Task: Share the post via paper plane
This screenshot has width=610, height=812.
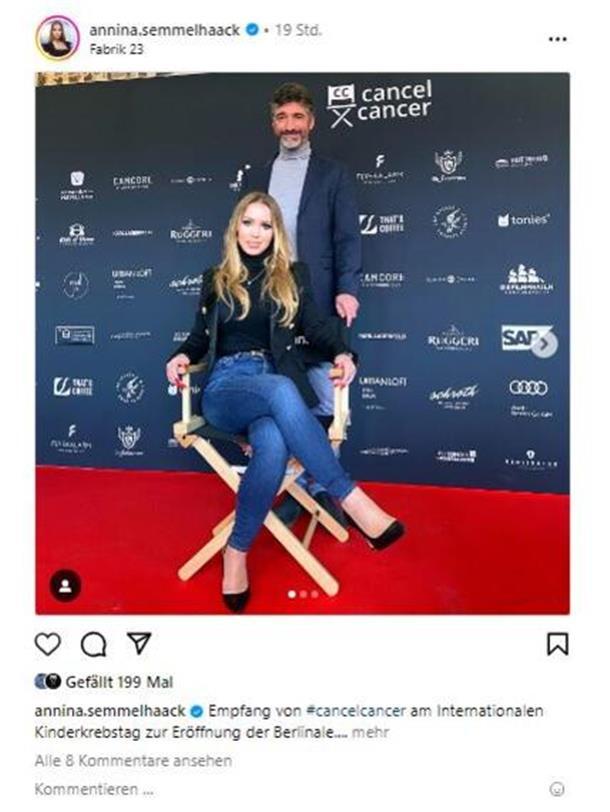Action: 138,644
